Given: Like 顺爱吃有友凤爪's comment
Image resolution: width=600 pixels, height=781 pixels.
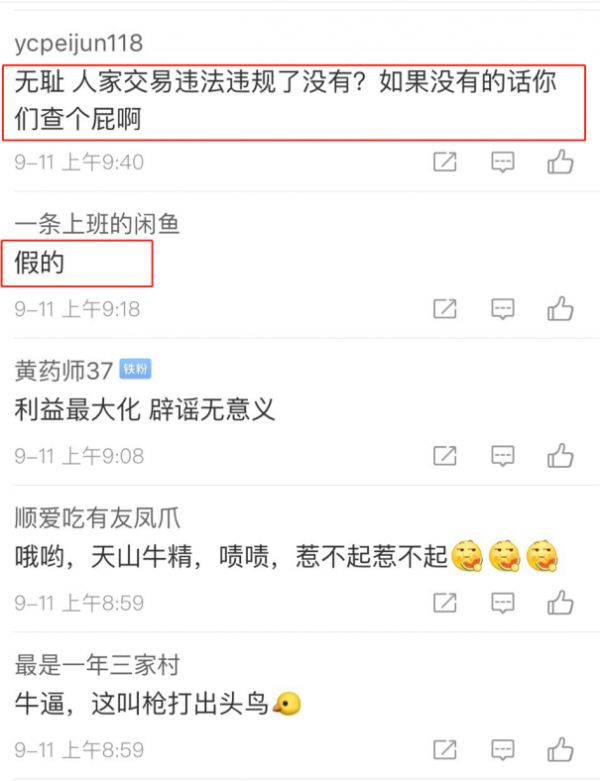Looking at the screenshot, I should coord(560,603).
